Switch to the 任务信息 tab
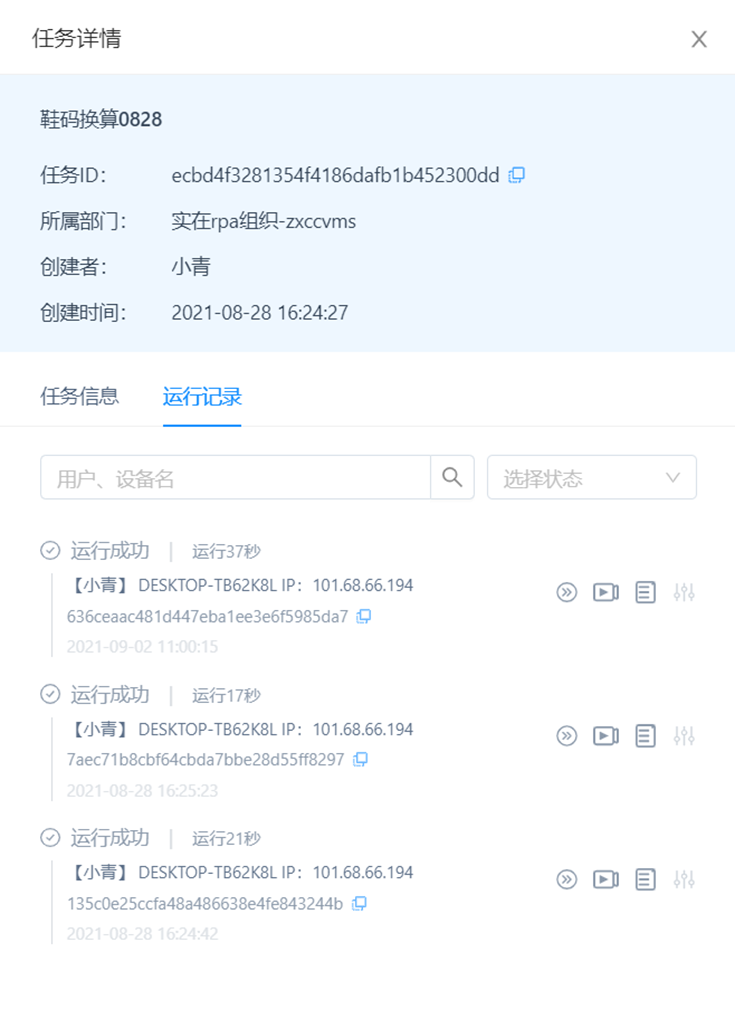The width and height of the screenshot is (735, 1028). click(x=80, y=396)
